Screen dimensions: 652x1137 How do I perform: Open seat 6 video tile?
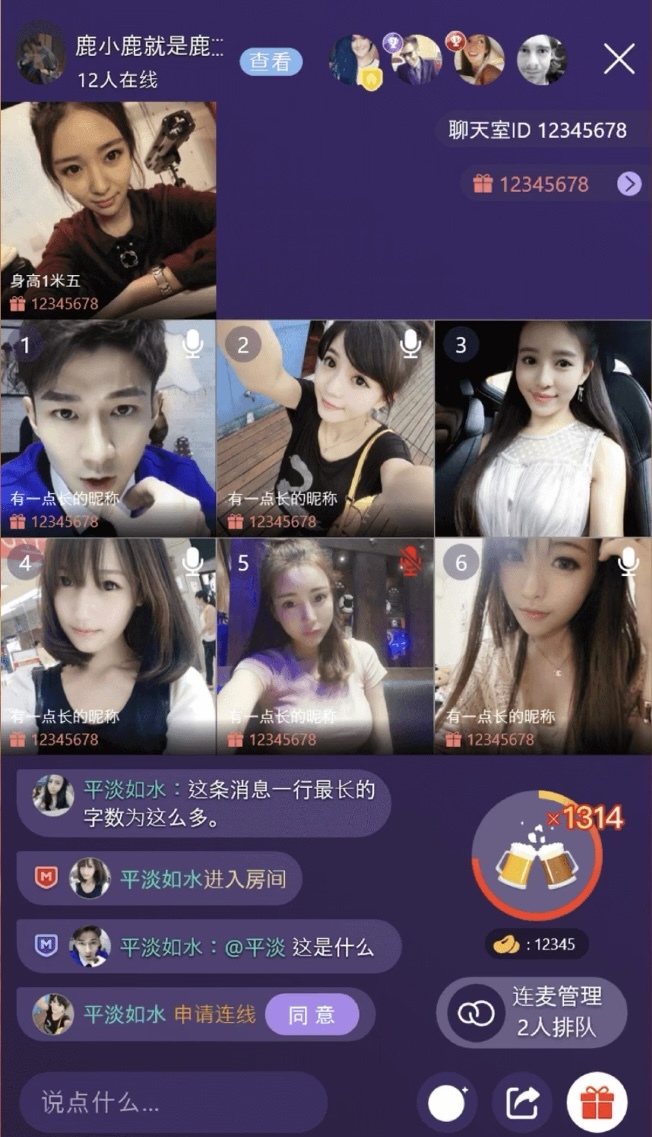pyautogui.click(x=543, y=646)
